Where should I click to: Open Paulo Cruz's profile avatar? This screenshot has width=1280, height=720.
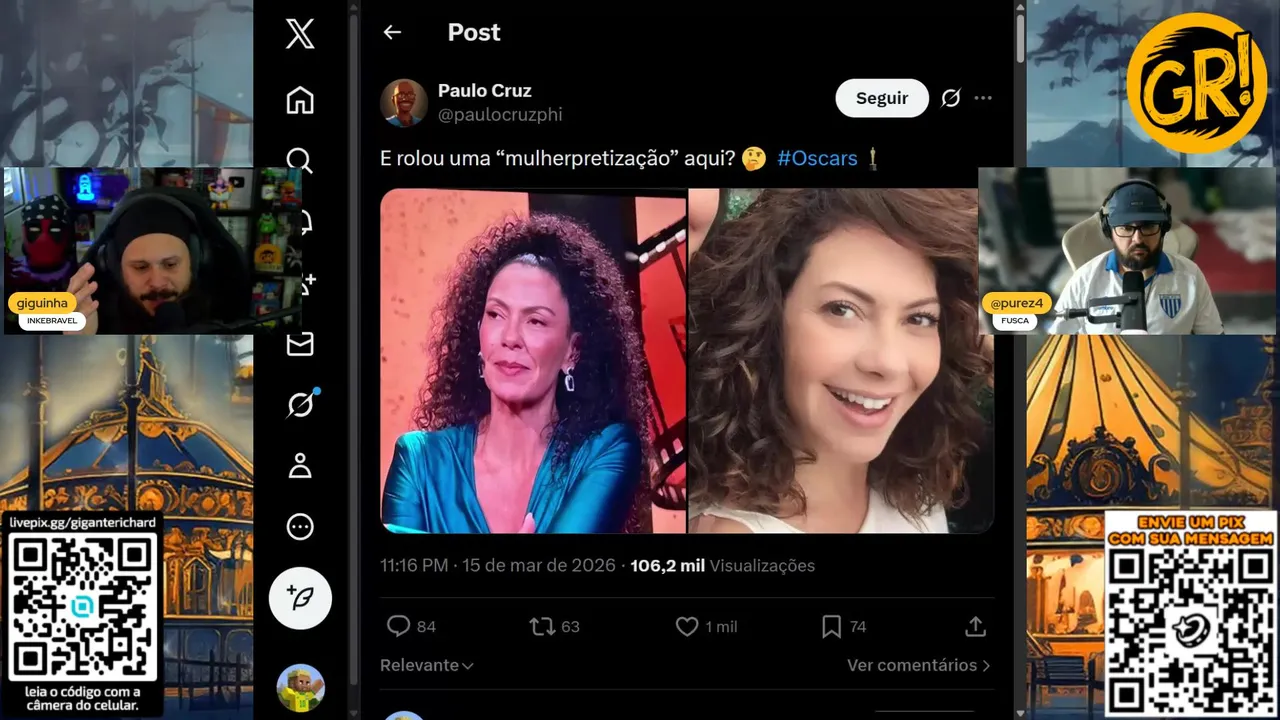pos(404,103)
